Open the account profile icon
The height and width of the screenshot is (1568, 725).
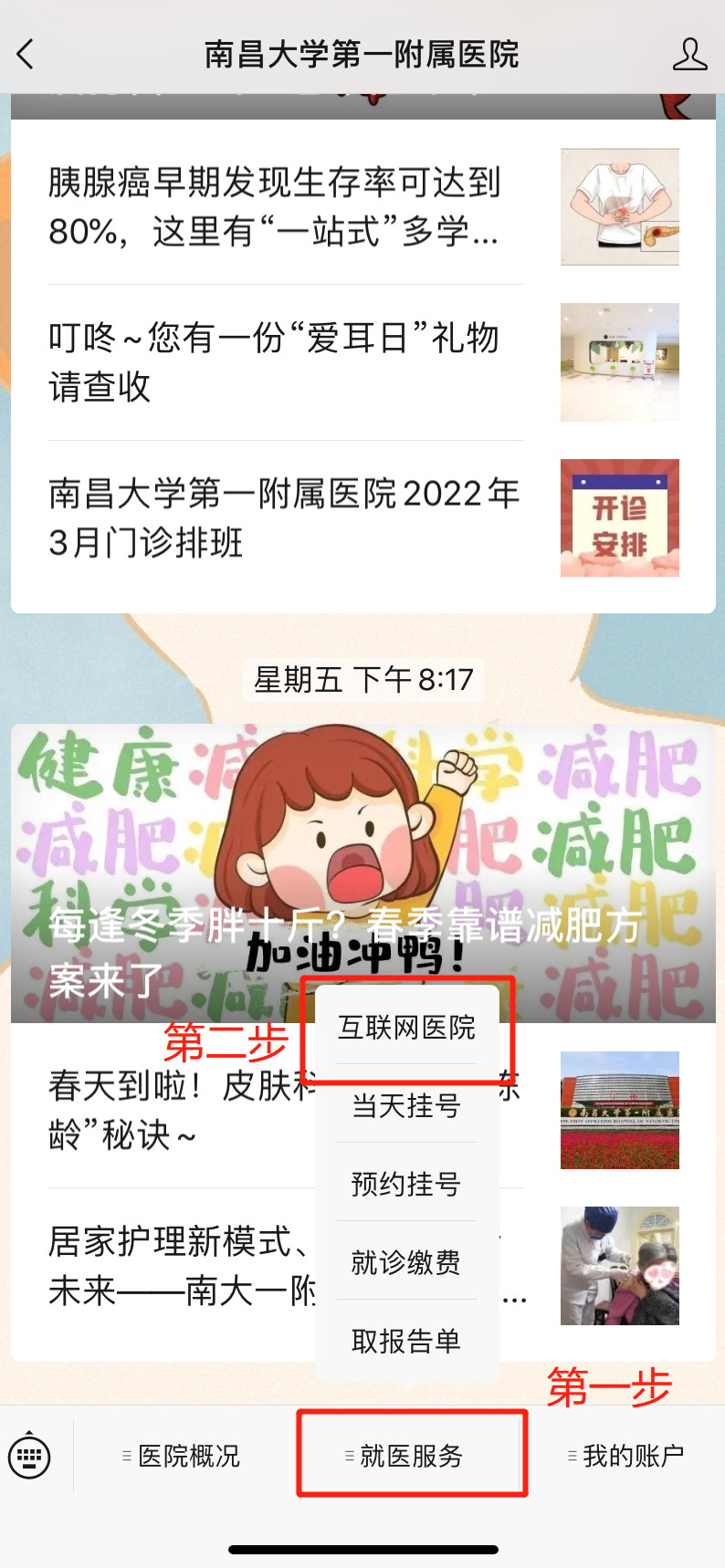[689, 55]
